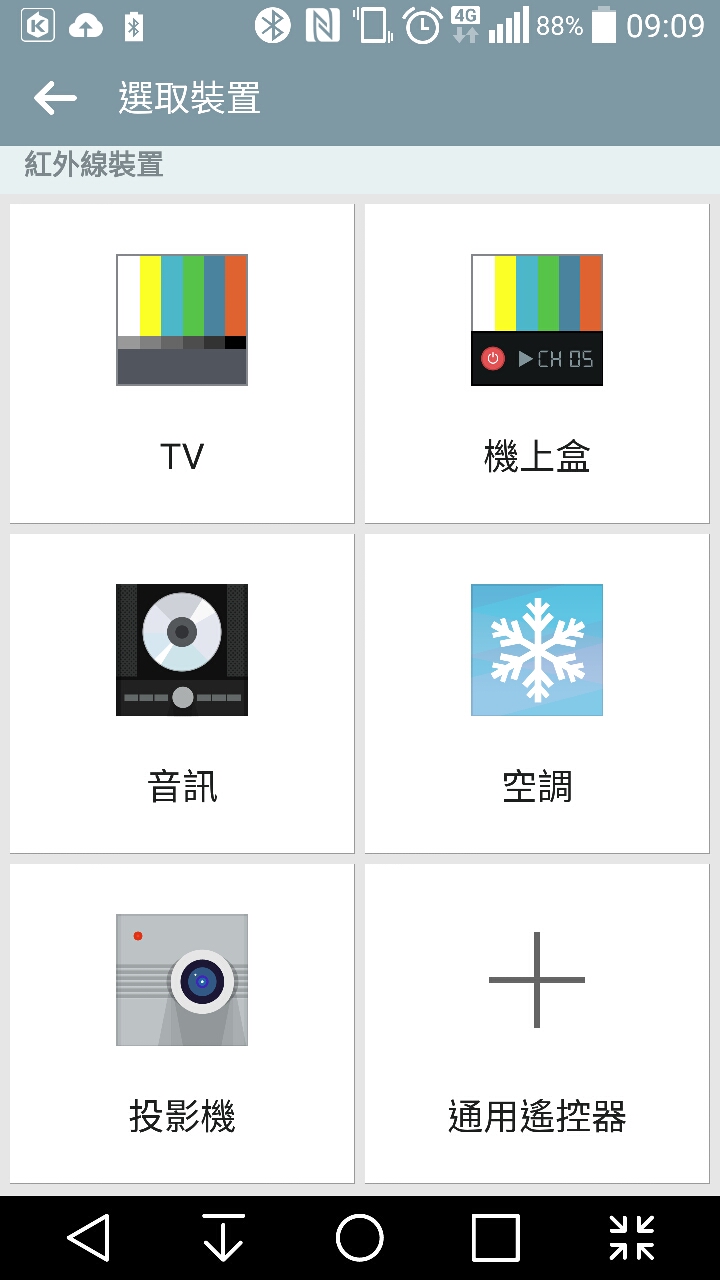Pick the 投影機 projector tile

[x=182, y=1023]
